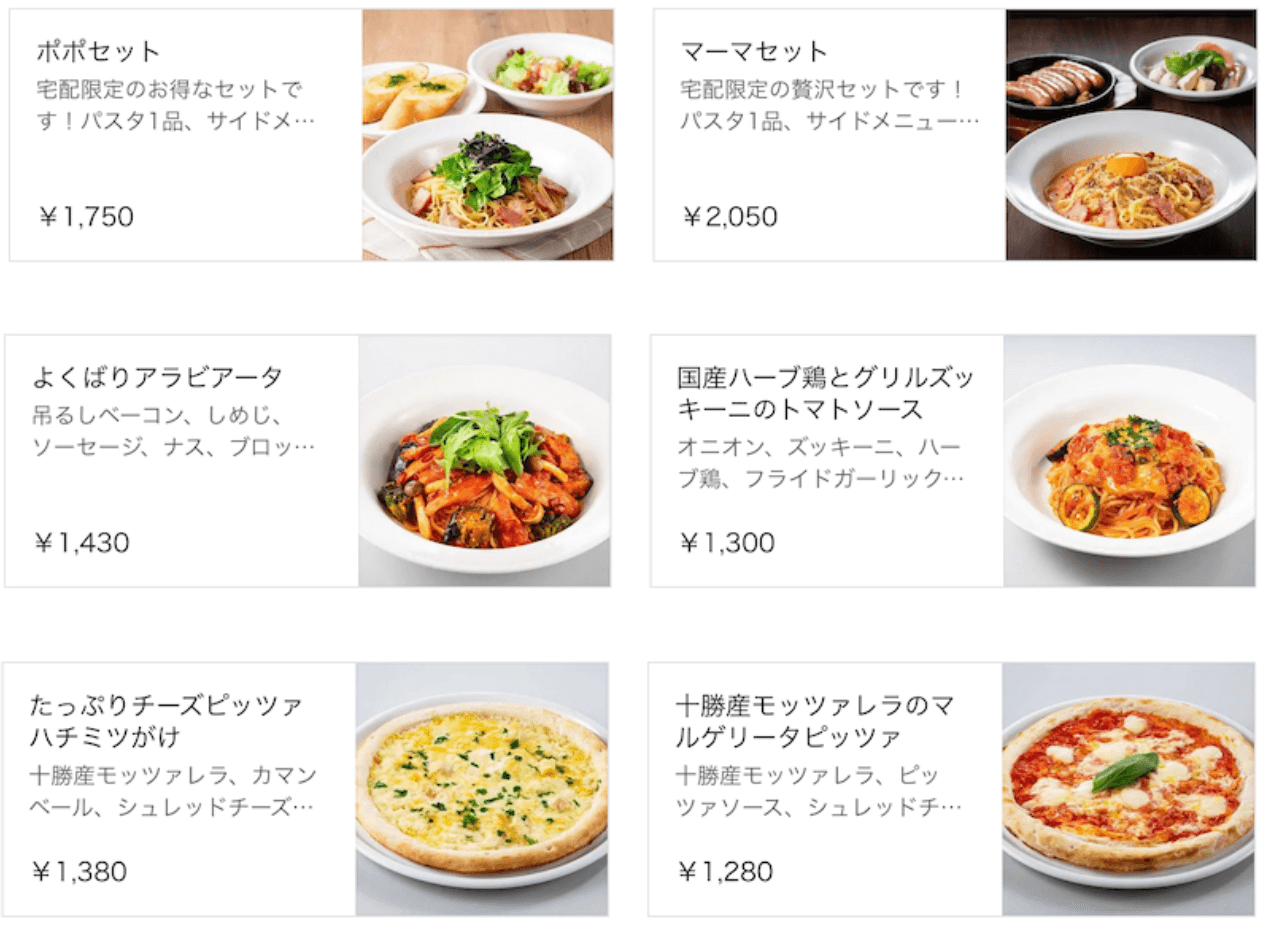Choose たっぷりチーズピッツァ ハチミツがけ
The image size is (1268, 926).
pyautogui.click(x=305, y=788)
